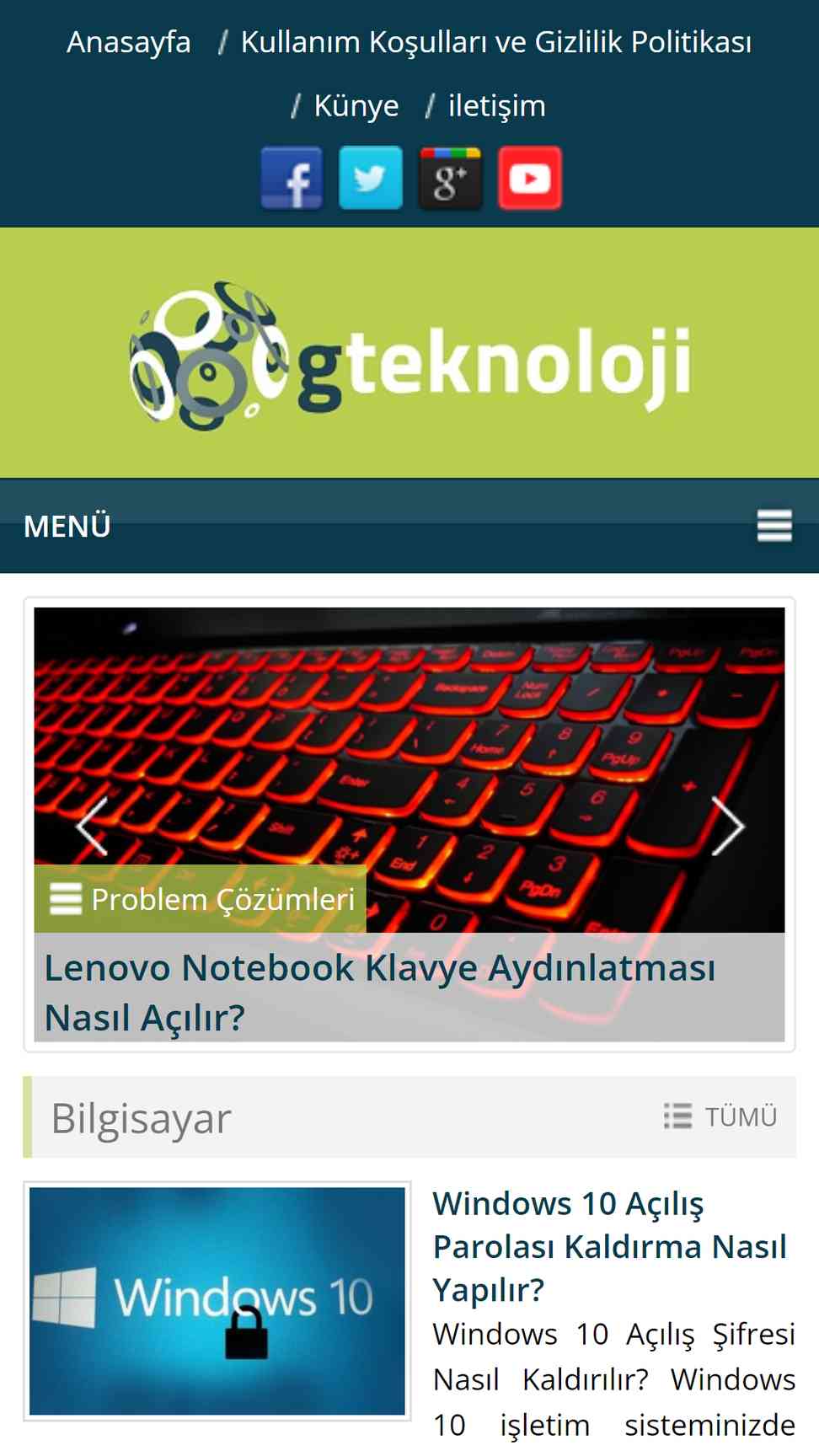Screen dimensions: 819x1456
Task: Open Windows 10 Açılış Parolası Kaldırma article
Action: (610, 1246)
